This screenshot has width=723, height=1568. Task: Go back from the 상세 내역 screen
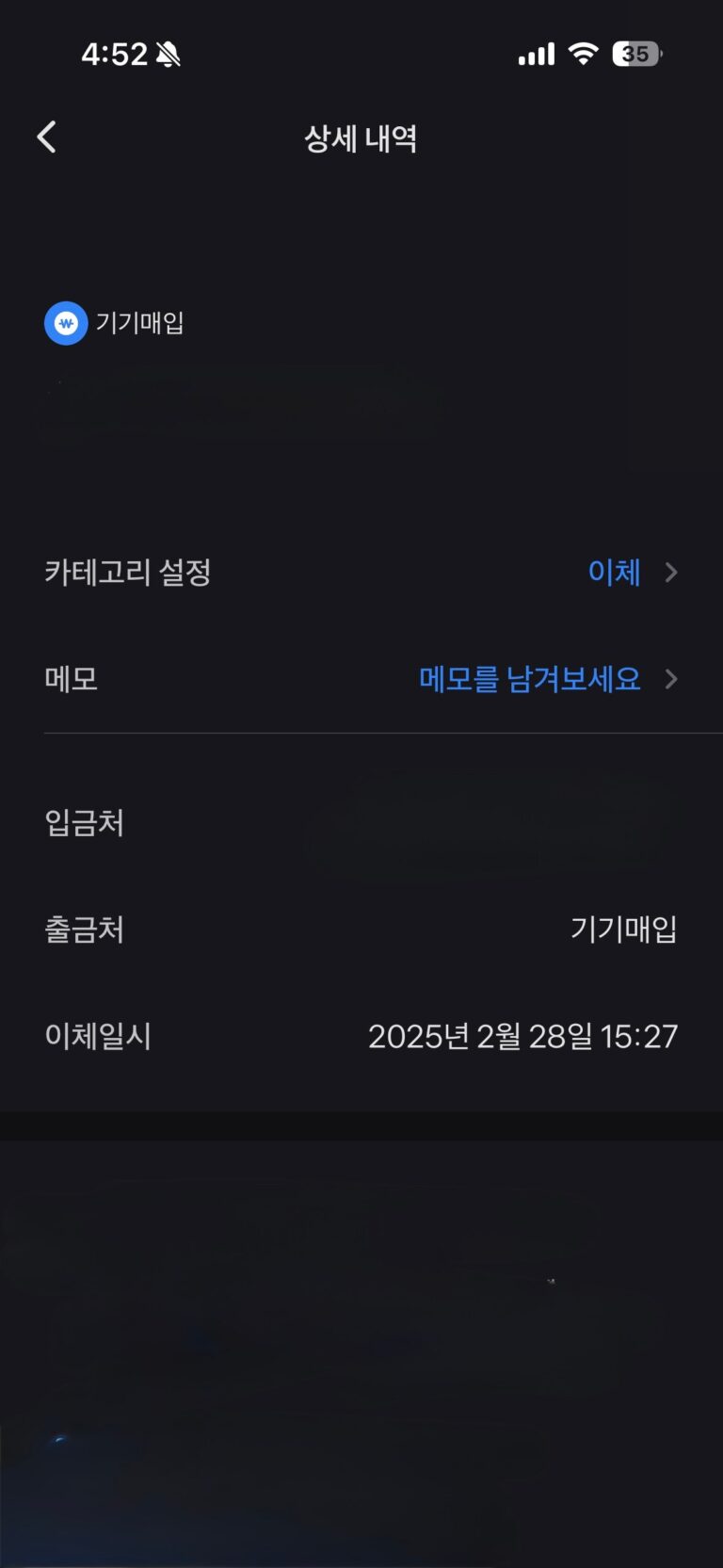pyautogui.click(x=46, y=137)
